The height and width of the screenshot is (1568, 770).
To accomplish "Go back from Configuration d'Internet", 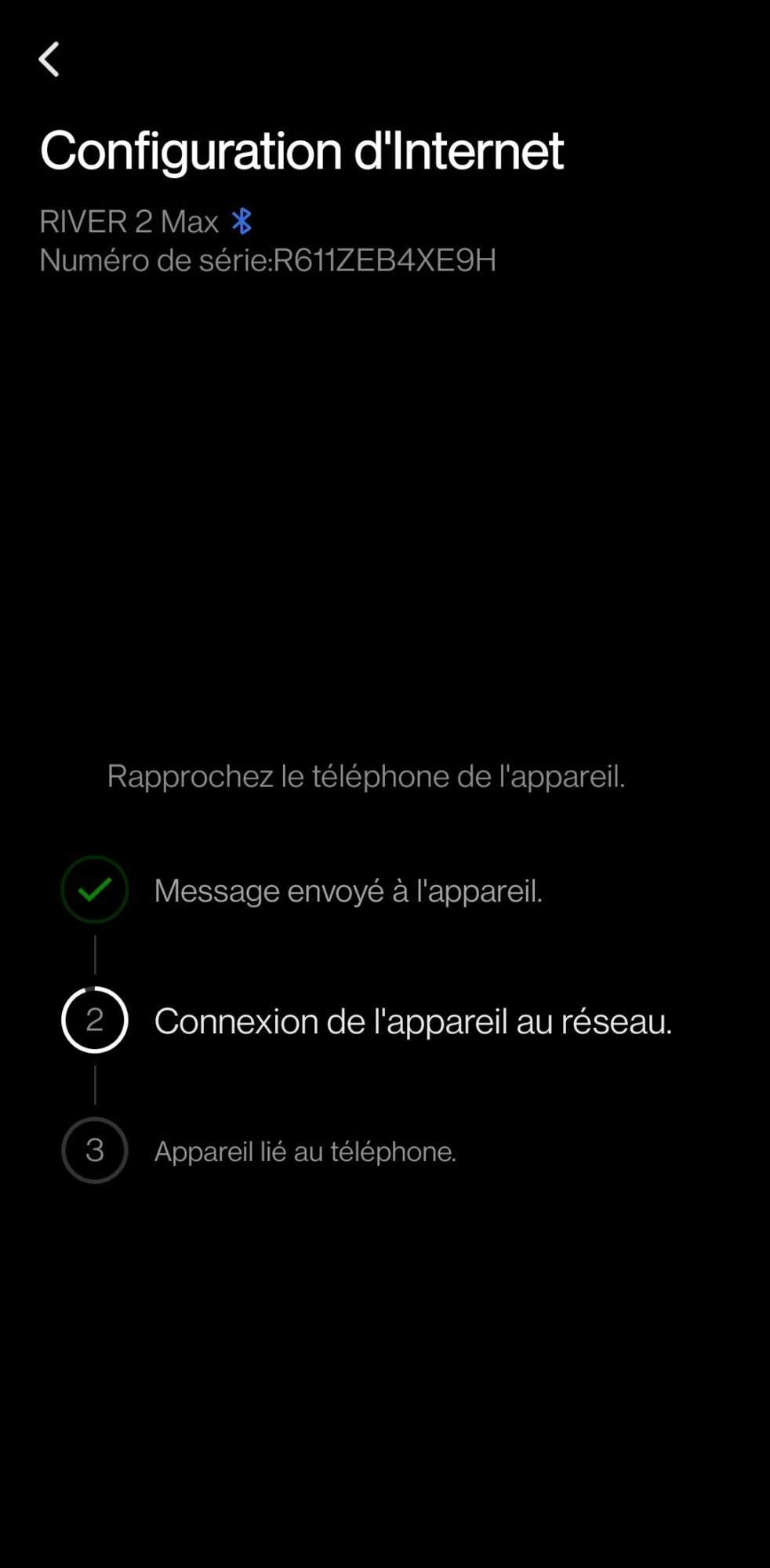I will 49,60.
